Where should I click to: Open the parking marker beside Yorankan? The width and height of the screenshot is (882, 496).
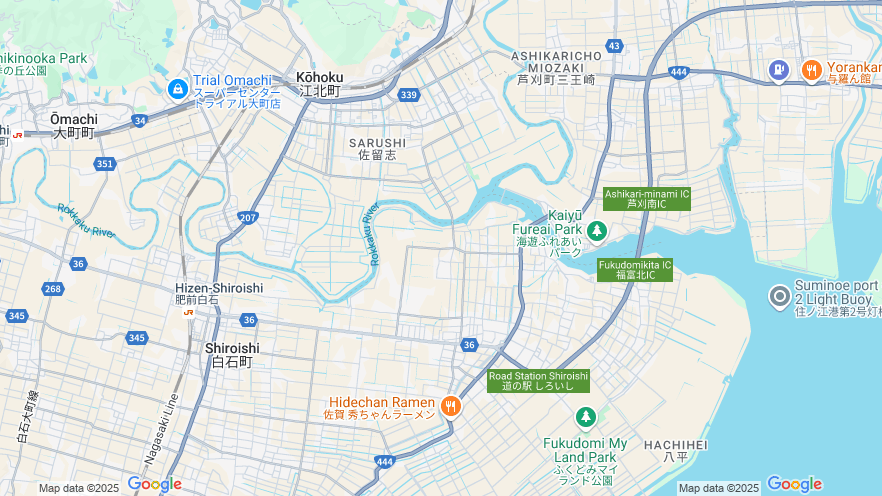coord(778,70)
